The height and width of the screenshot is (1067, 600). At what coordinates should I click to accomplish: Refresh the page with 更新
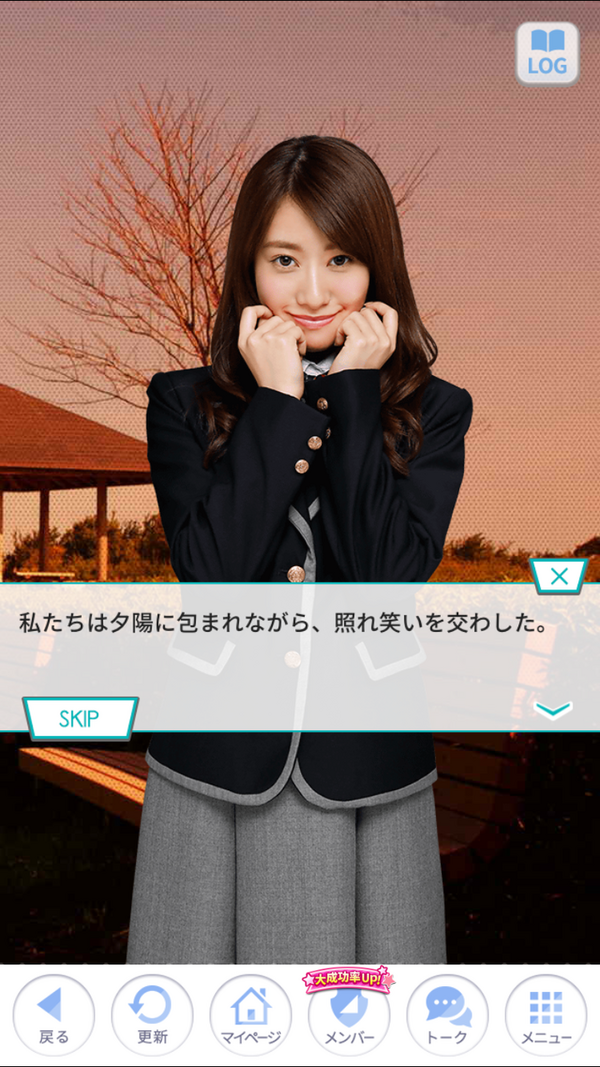coord(152,1015)
